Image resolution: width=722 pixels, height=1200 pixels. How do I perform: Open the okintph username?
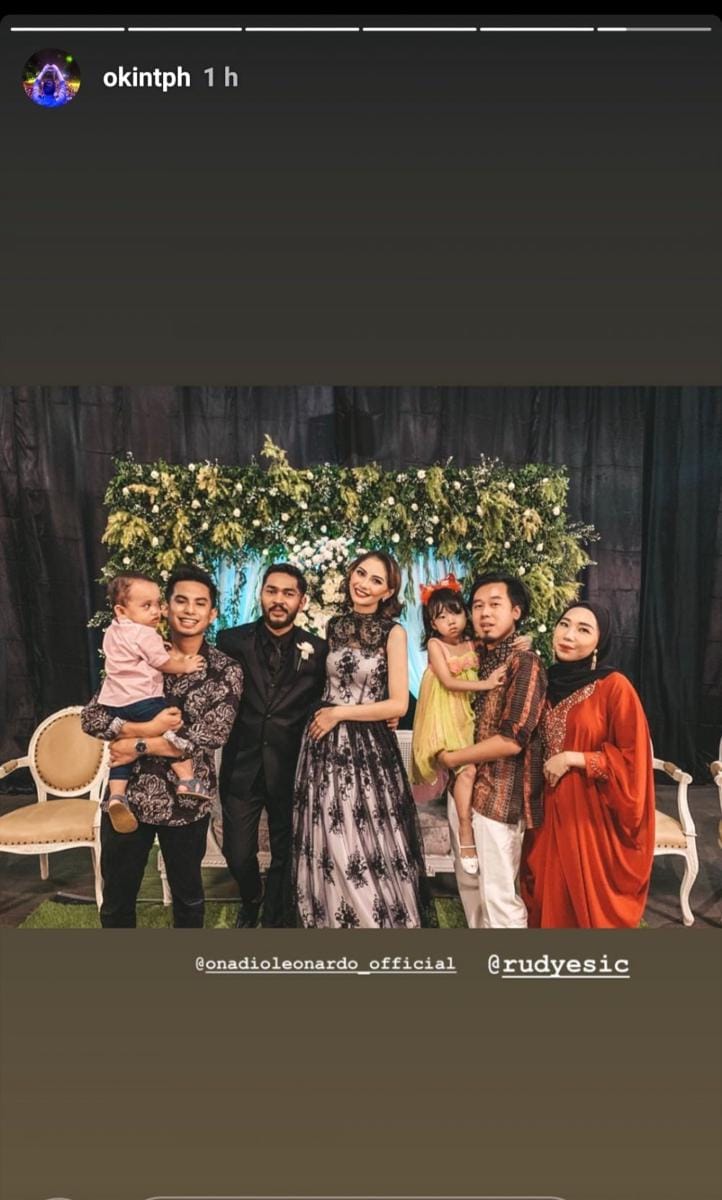pyautogui.click(x=146, y=78)
